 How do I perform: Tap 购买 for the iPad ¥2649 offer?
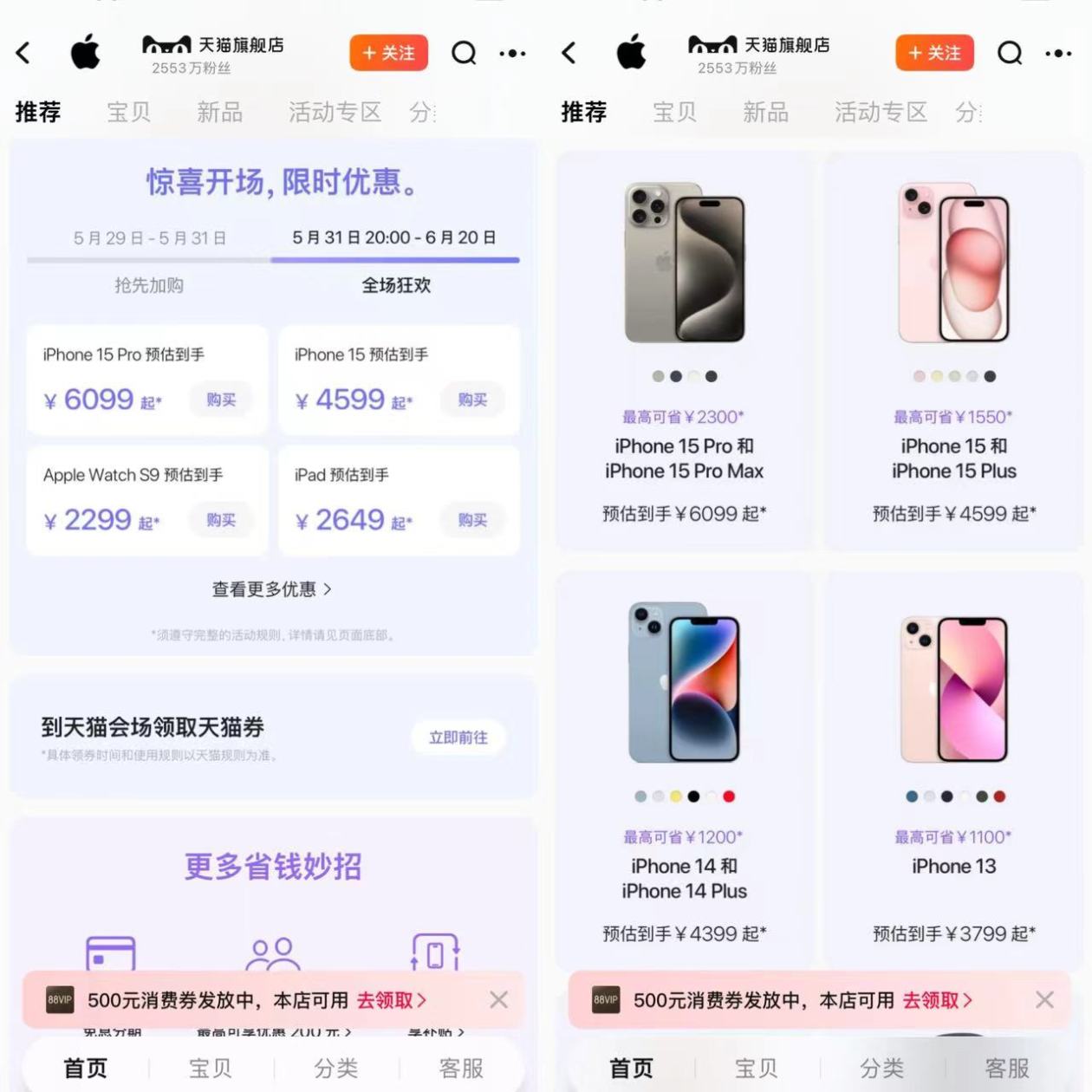pyautogui.click(x=472, y=520)
